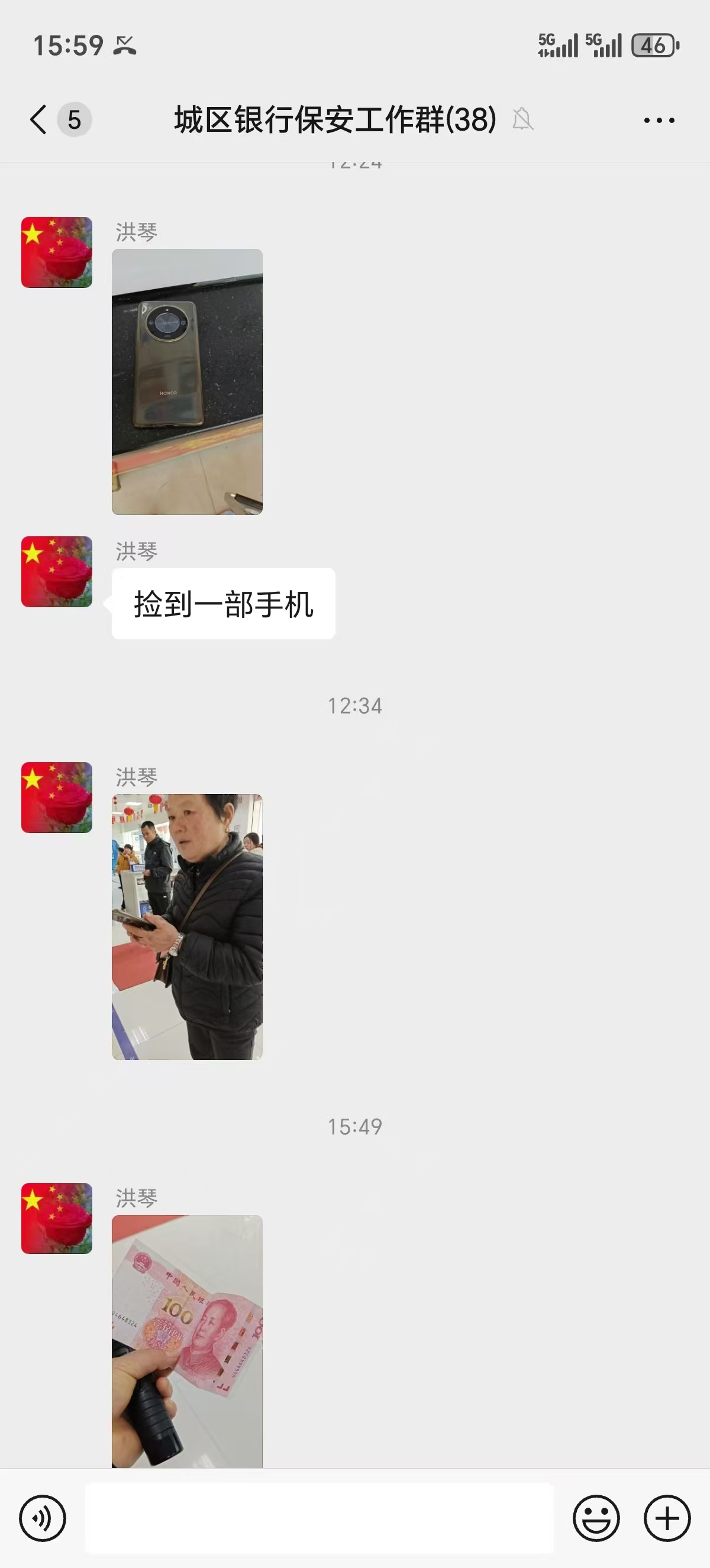Image resolution: width=710 pixels, height=1568 pixels.
Task: Tap the message text field
Action: click(x=319, y=1518)
